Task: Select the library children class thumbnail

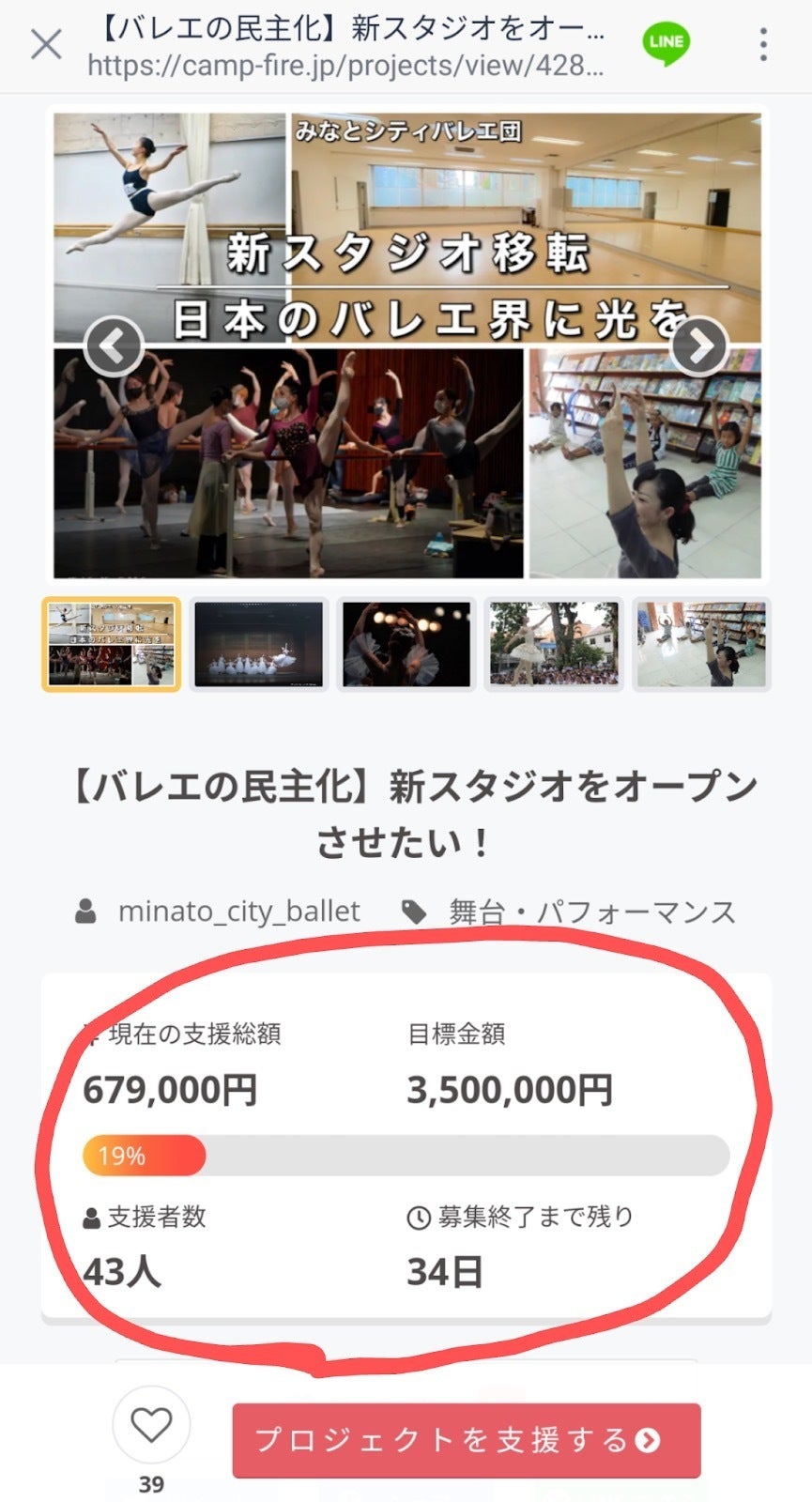Action: pos(701,644)
